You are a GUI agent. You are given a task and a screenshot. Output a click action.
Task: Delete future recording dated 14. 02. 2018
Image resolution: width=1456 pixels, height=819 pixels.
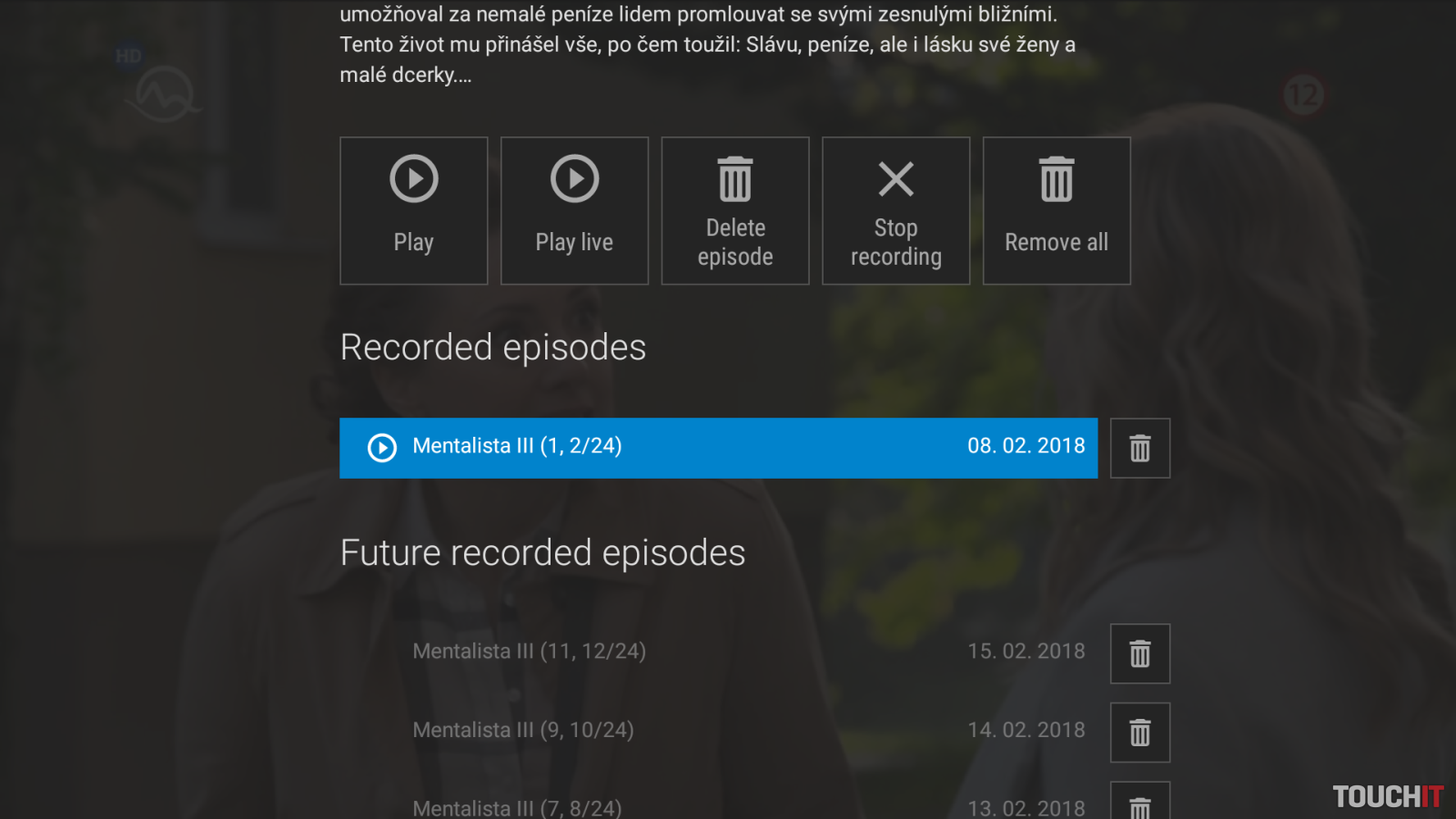coord(1139,733)
